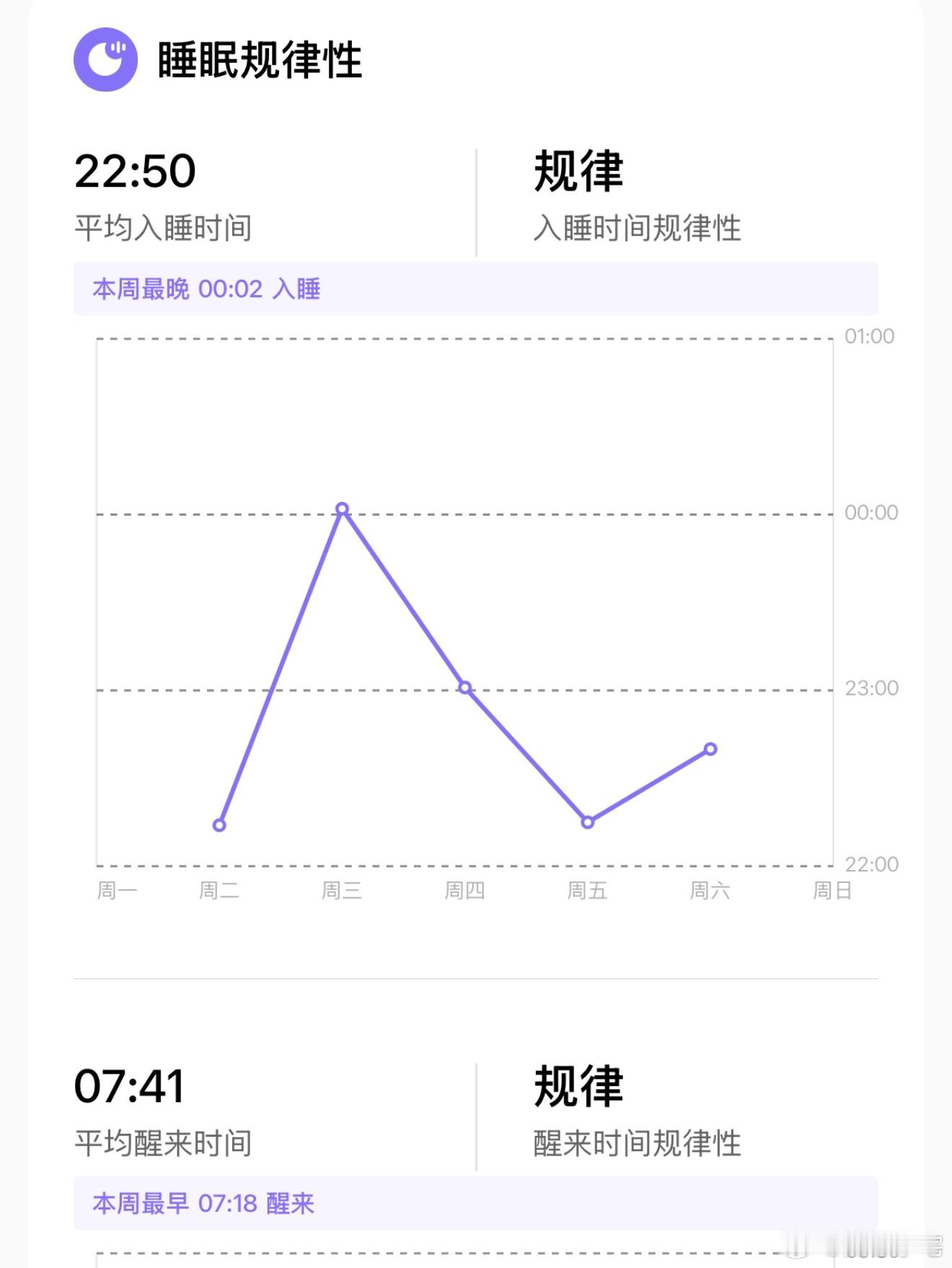Click the average bedtime value 22:50
The height and width of the screenshot is (1268, 952).
click(x=133, y=172)
